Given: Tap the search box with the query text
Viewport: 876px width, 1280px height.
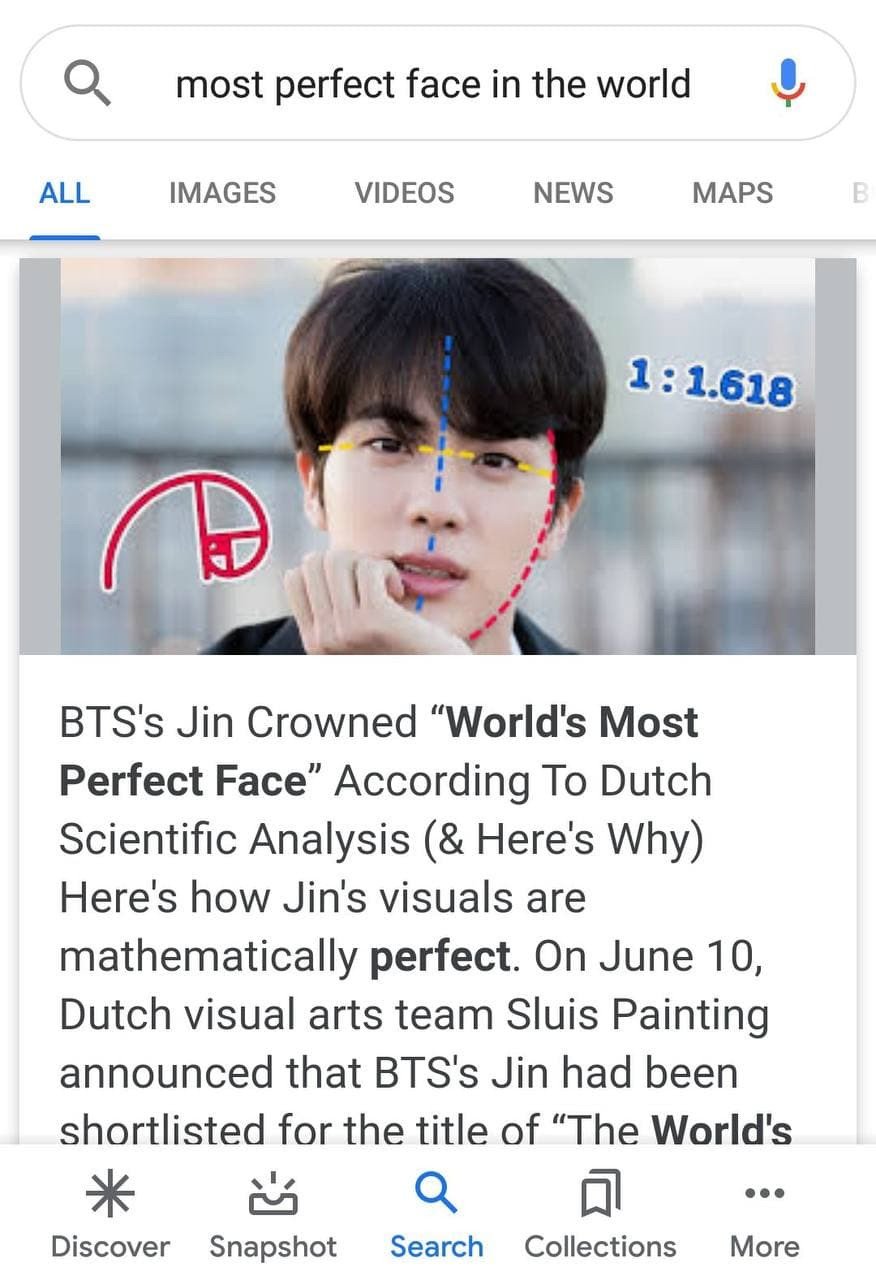Looking at the screenshot, I should [432, 84].
